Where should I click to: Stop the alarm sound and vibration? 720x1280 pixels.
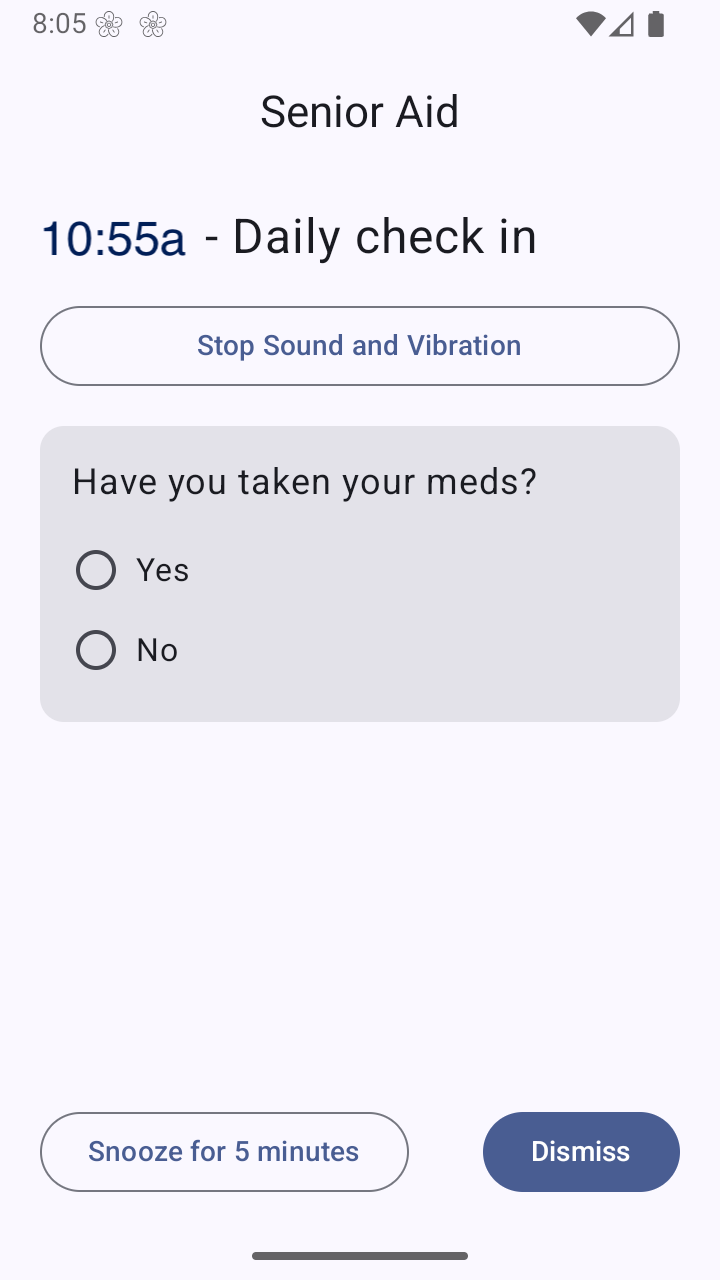359,346
